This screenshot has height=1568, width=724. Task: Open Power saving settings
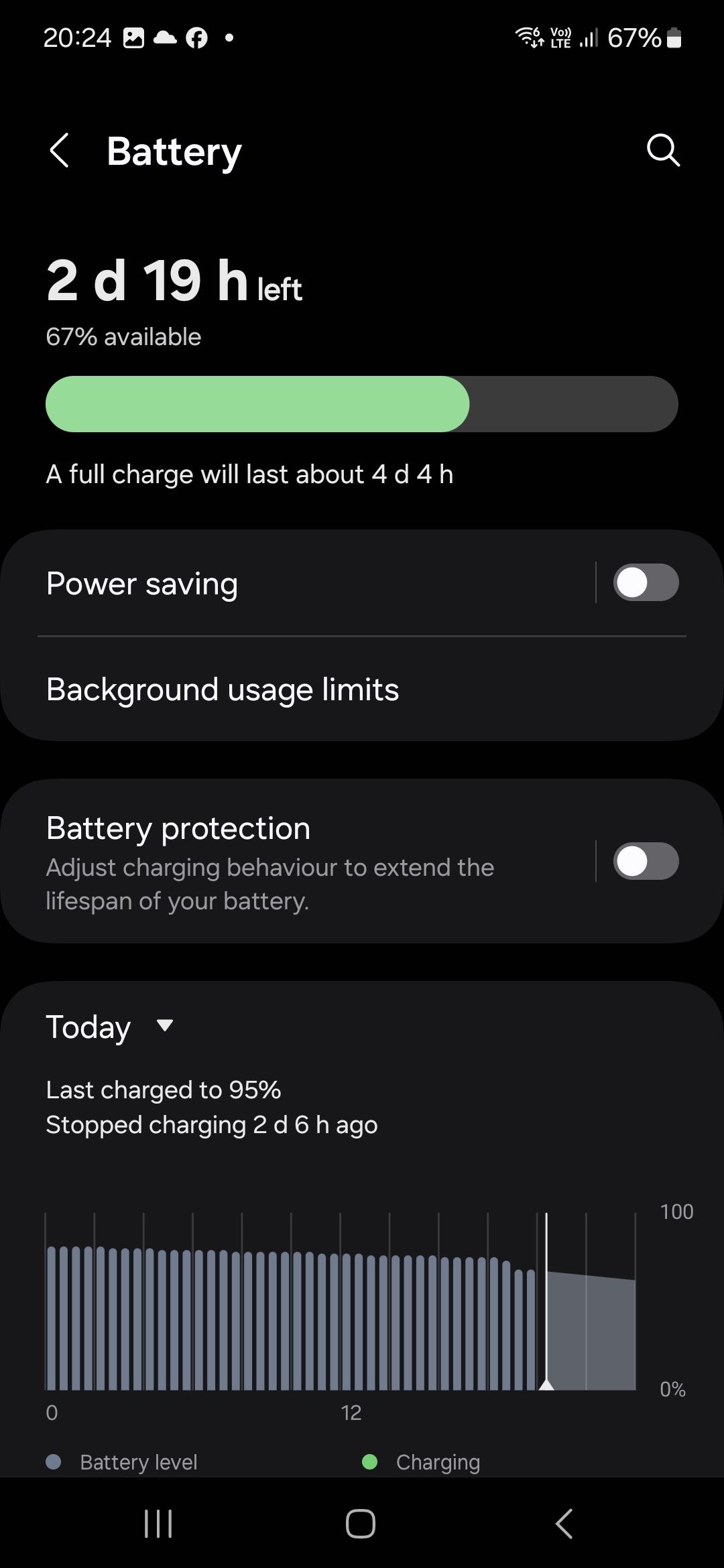(x=268, y=583)
